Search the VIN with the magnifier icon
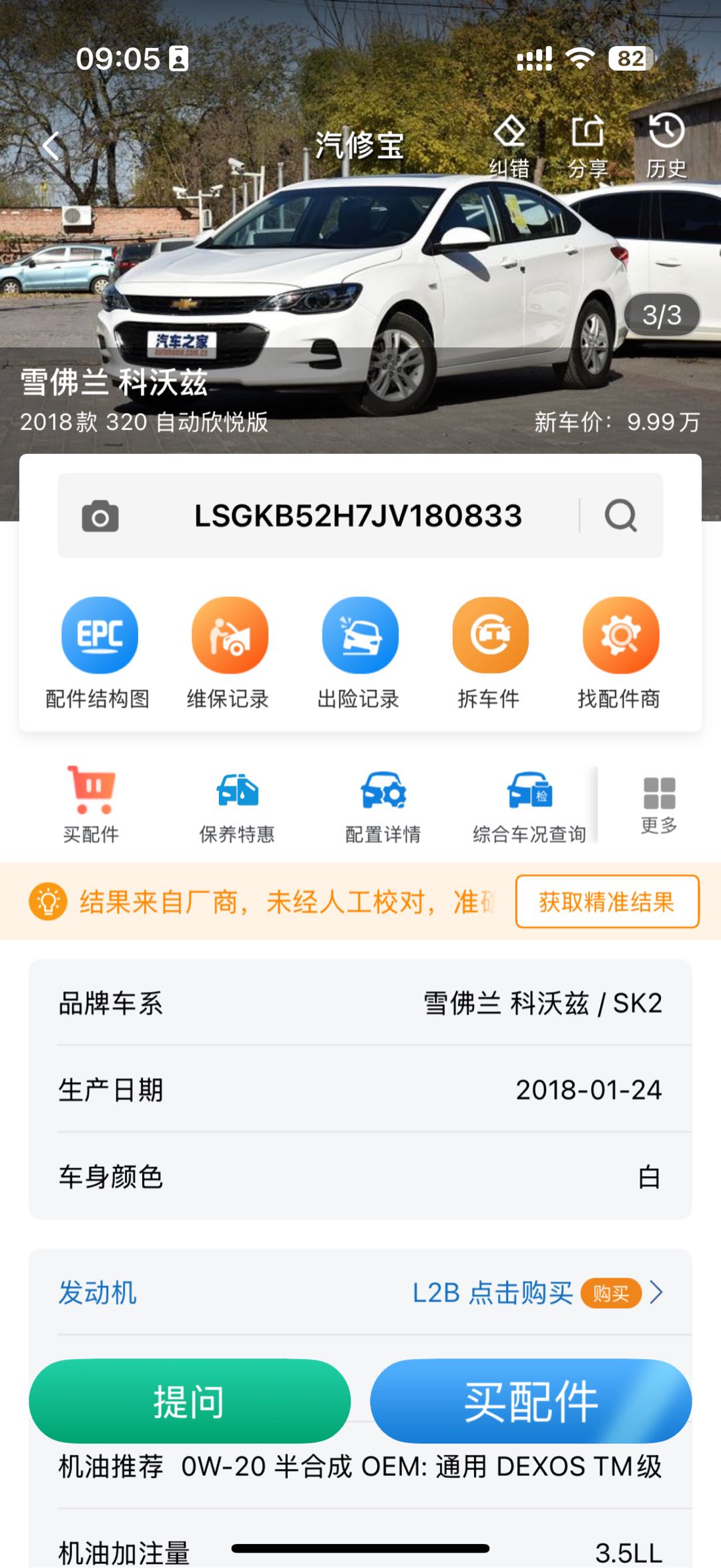721x1568 pixels. click(x=621, y=516)
